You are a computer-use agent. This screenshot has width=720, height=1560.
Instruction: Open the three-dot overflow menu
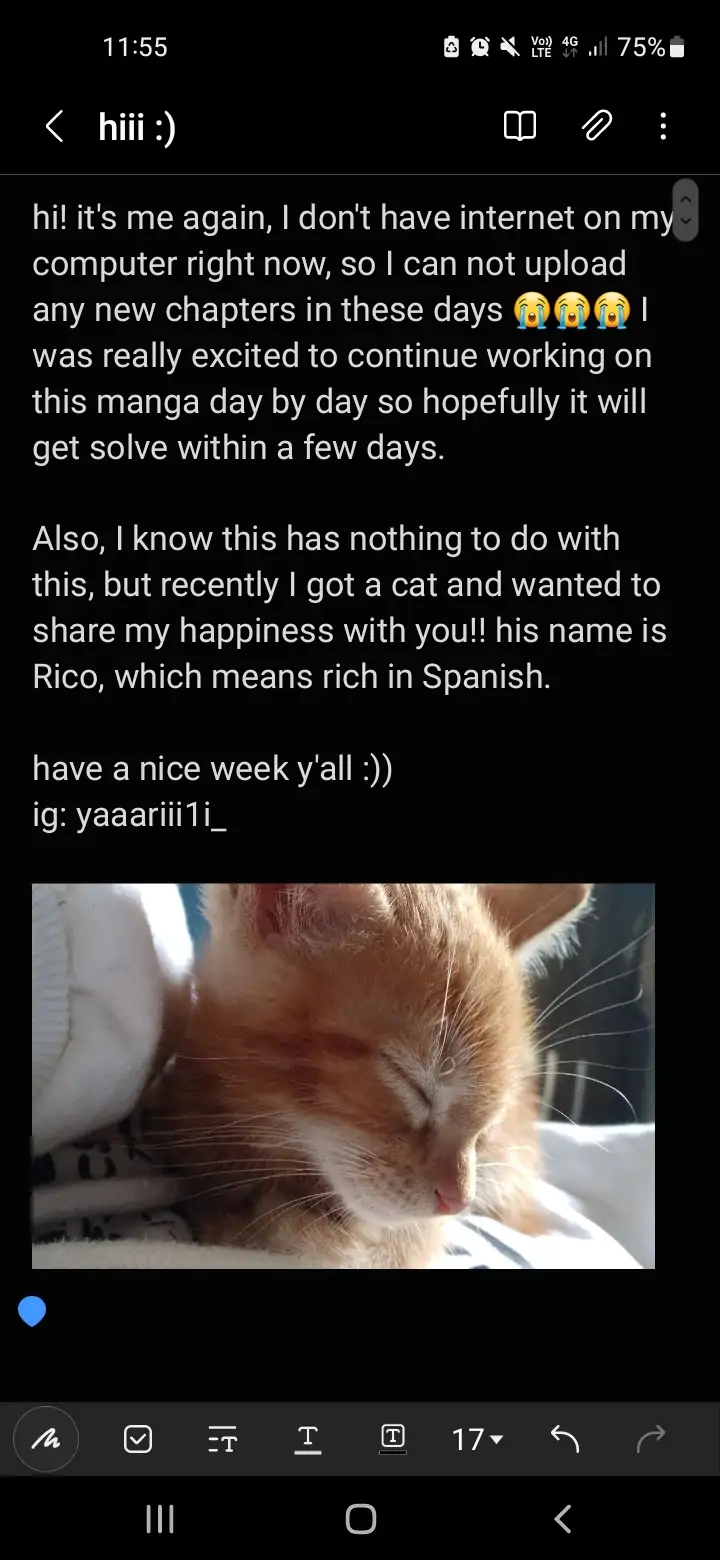(x=663, y=126)
